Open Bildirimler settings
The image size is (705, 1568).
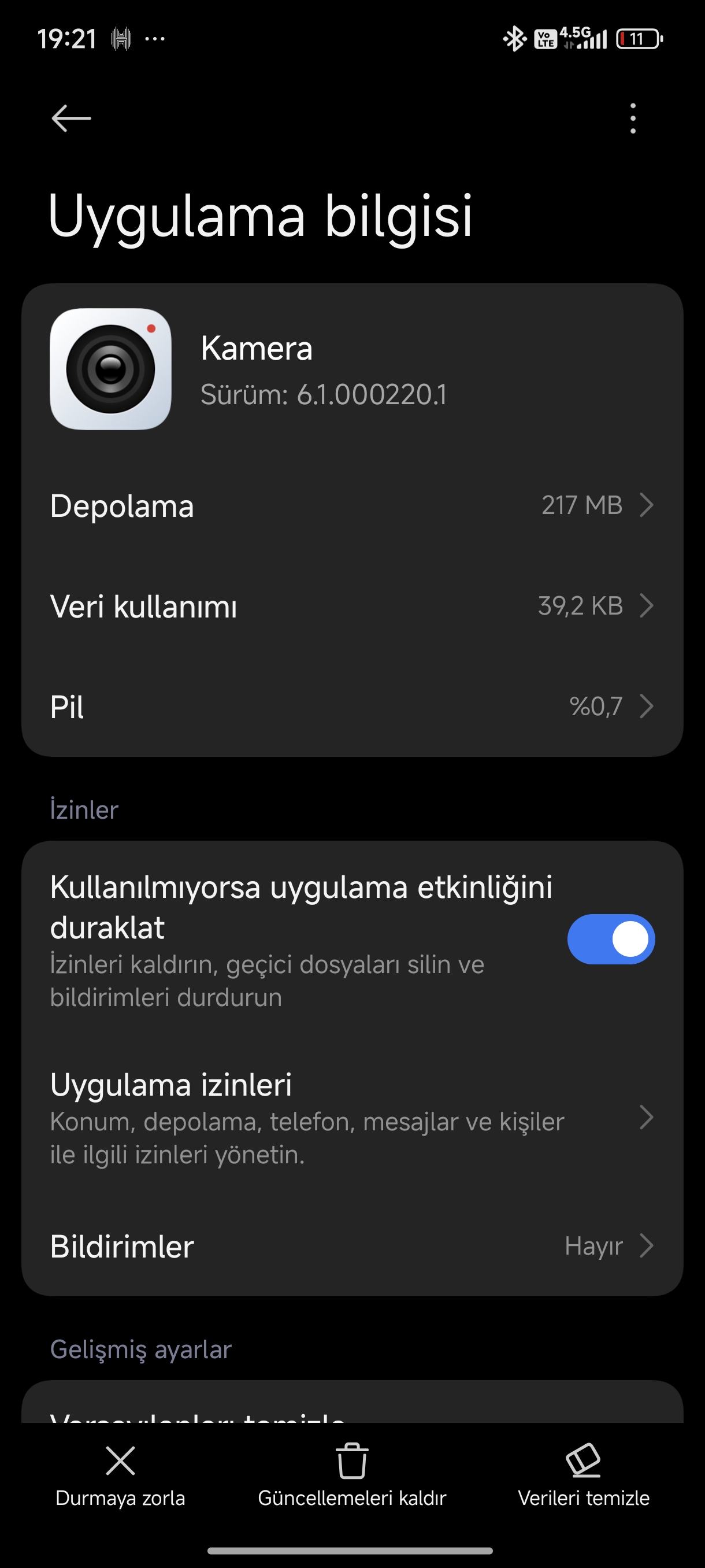coord(352,1246)
